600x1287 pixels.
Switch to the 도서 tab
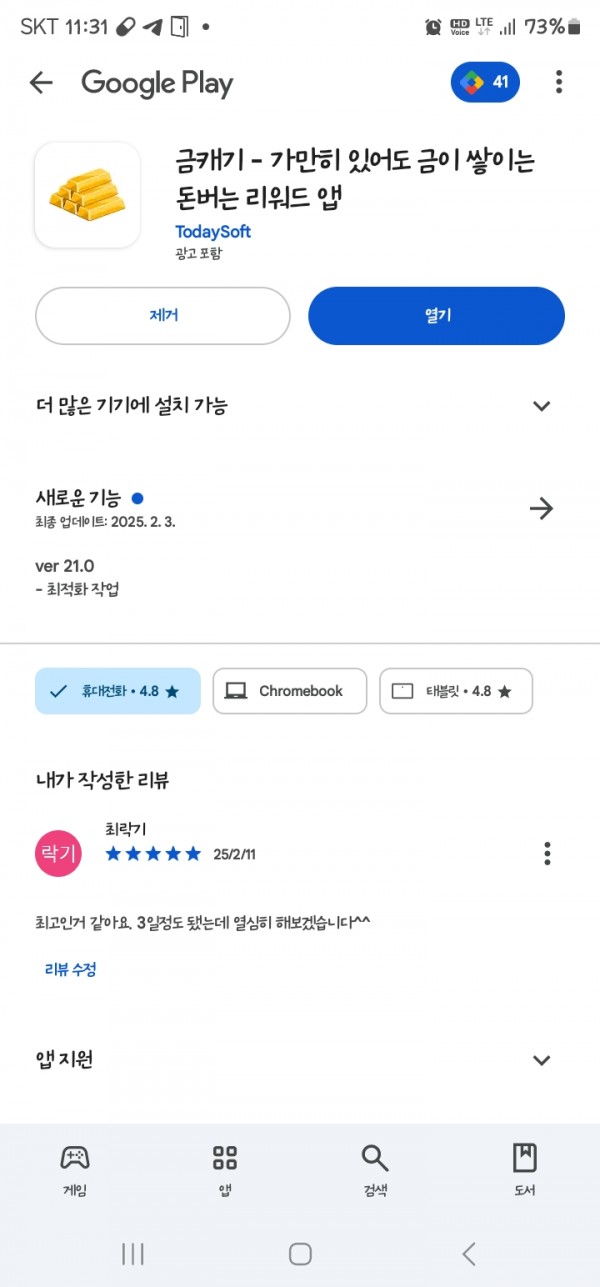[x=525, y=1170]
